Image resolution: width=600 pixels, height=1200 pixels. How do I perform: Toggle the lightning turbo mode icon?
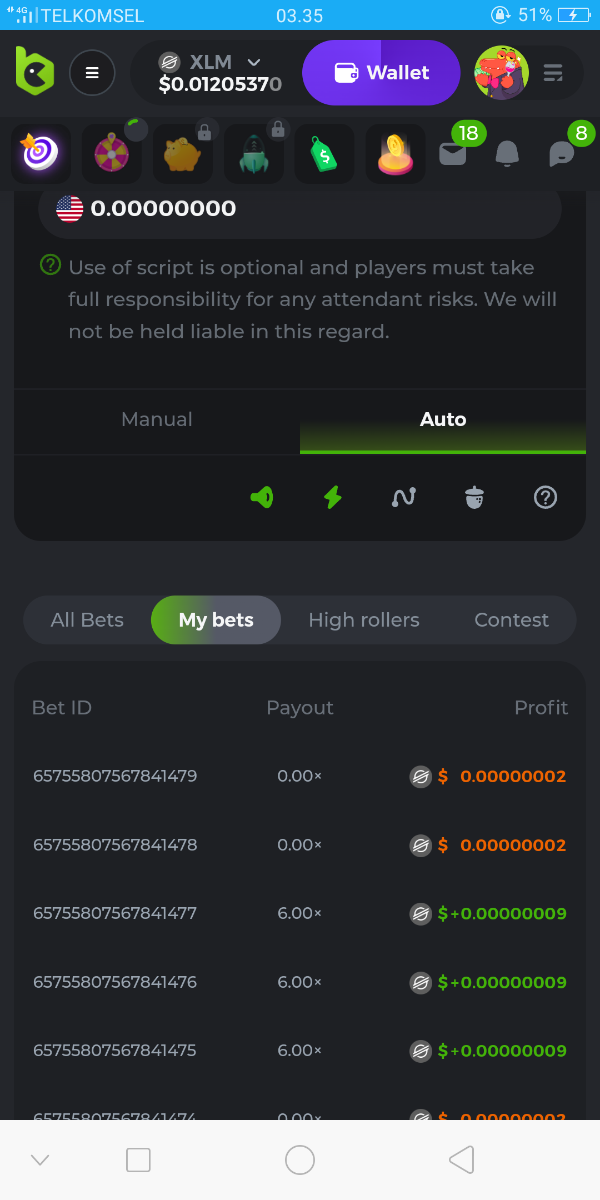point(333,497)
